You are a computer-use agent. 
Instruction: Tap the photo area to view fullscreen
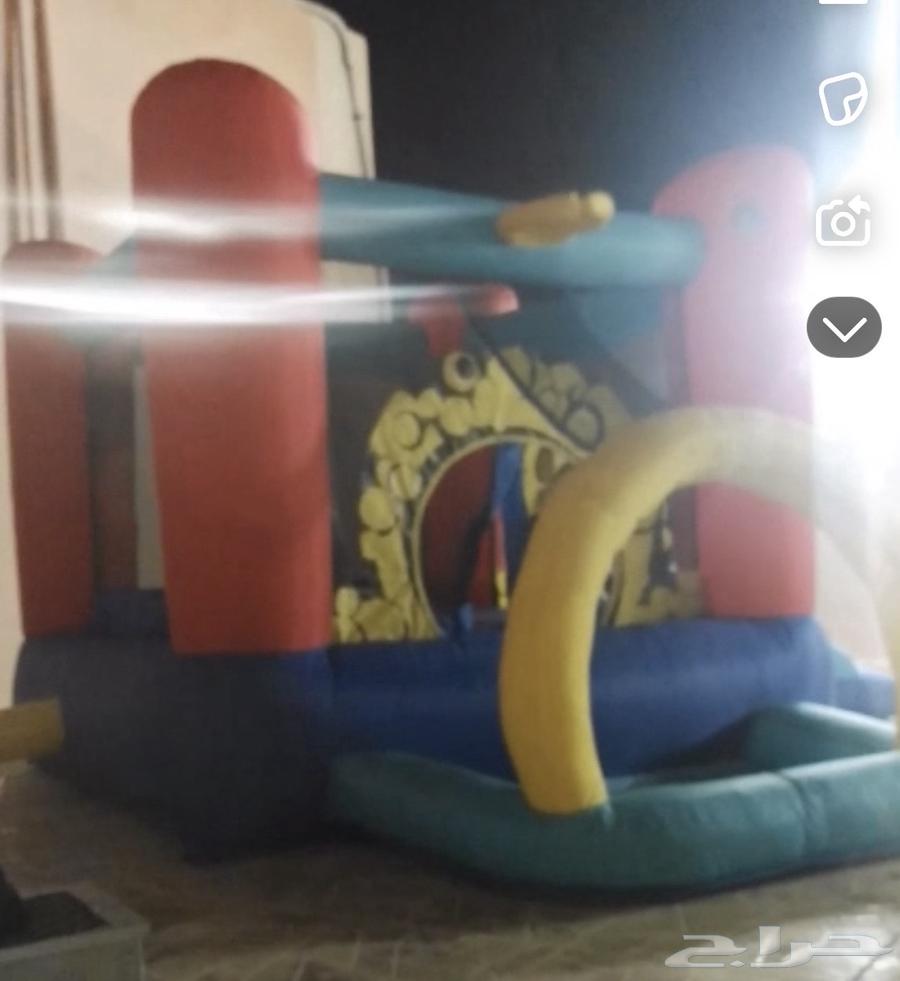(420, 500)
